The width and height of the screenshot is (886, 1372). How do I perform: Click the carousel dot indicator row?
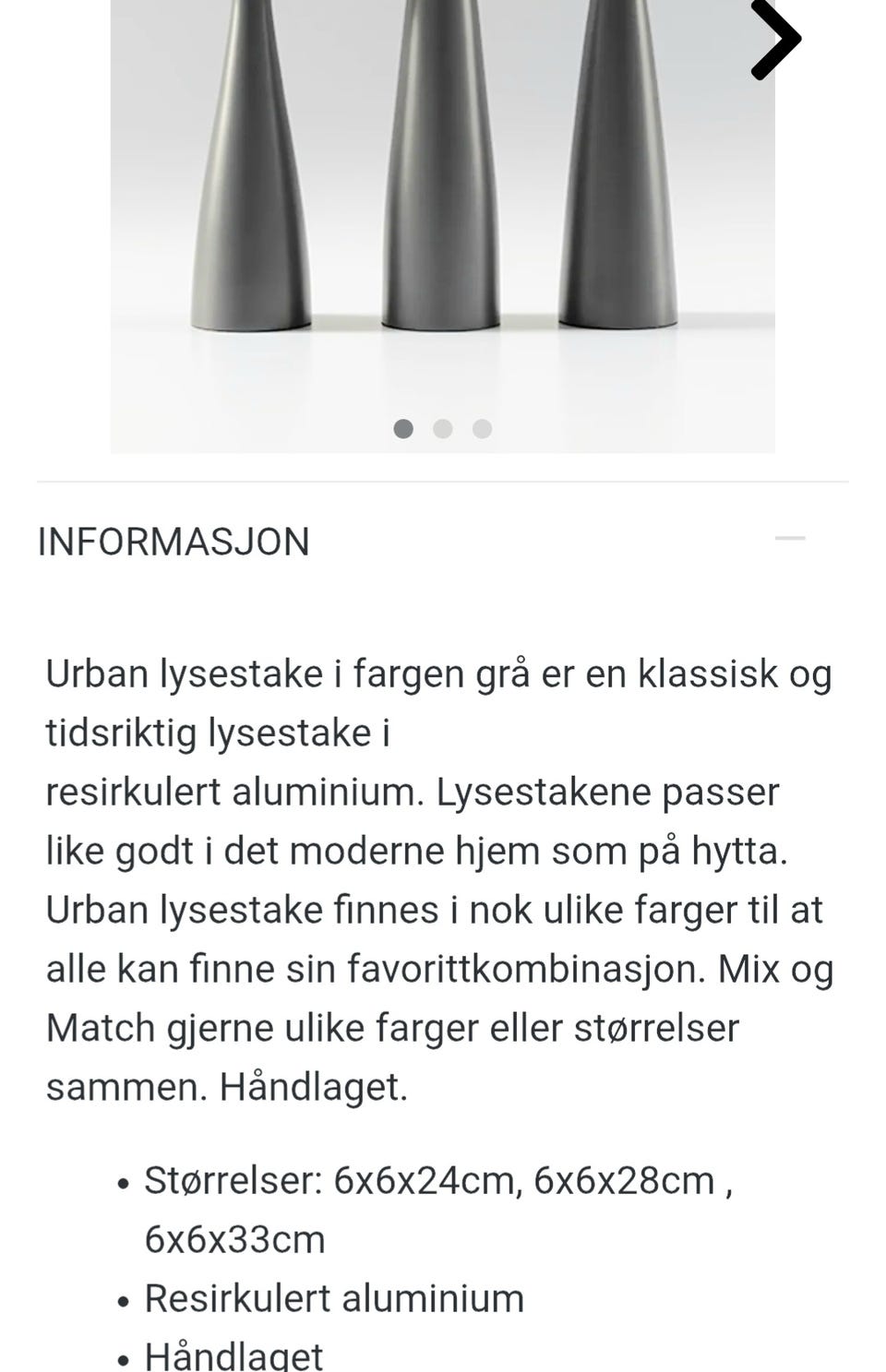tap(443, 428)
